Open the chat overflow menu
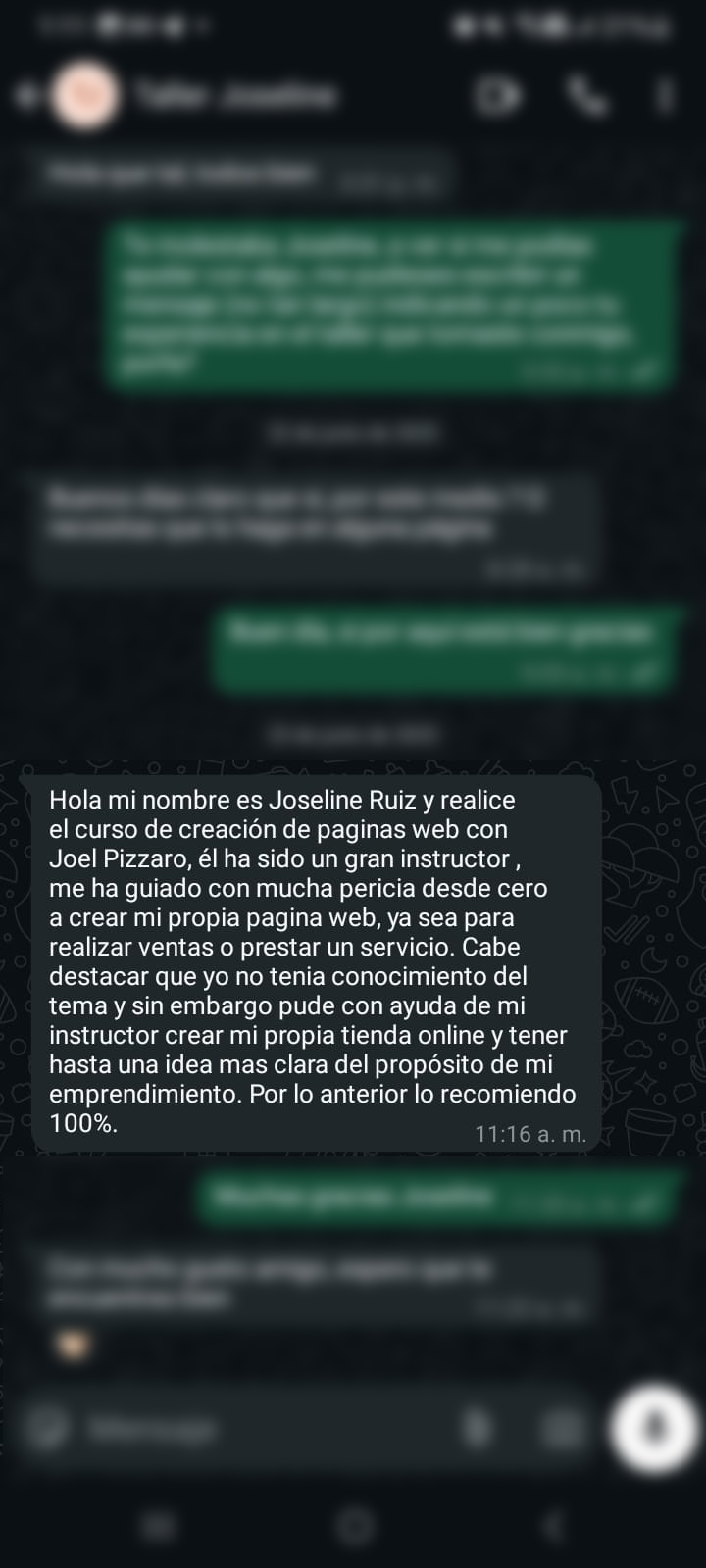This screenshot has width=706, height=1568. [665, 96]
